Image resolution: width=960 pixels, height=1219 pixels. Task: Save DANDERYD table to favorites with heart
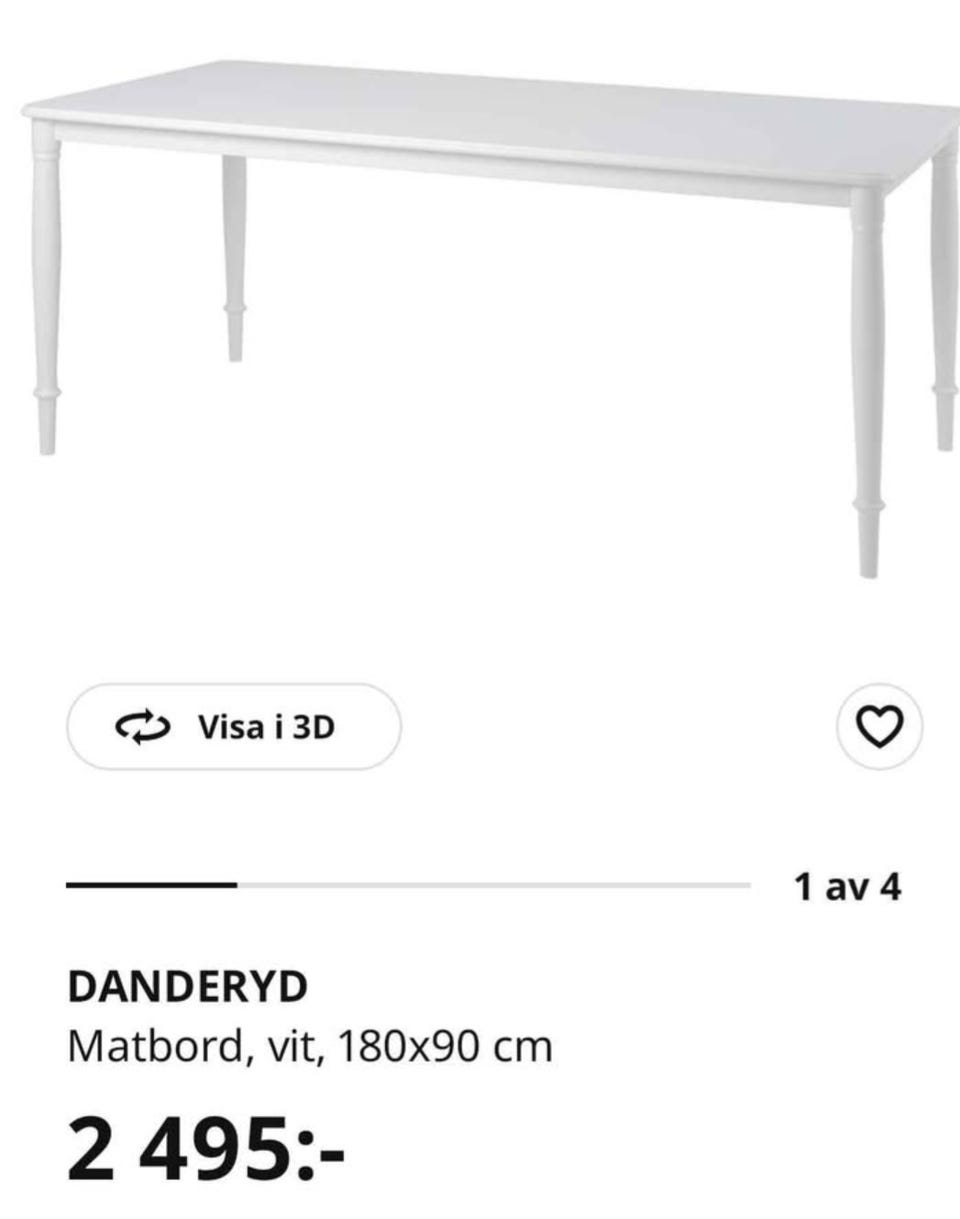click(x=879, y=726)
